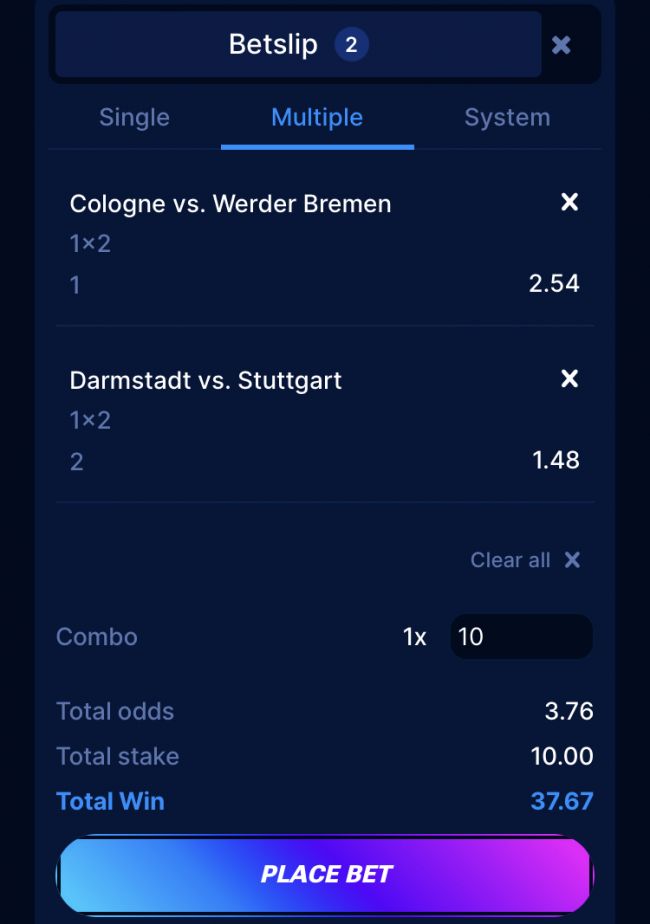Edit the Combo stake amount field
Viewport: 650px width, 924px height.
521,637
